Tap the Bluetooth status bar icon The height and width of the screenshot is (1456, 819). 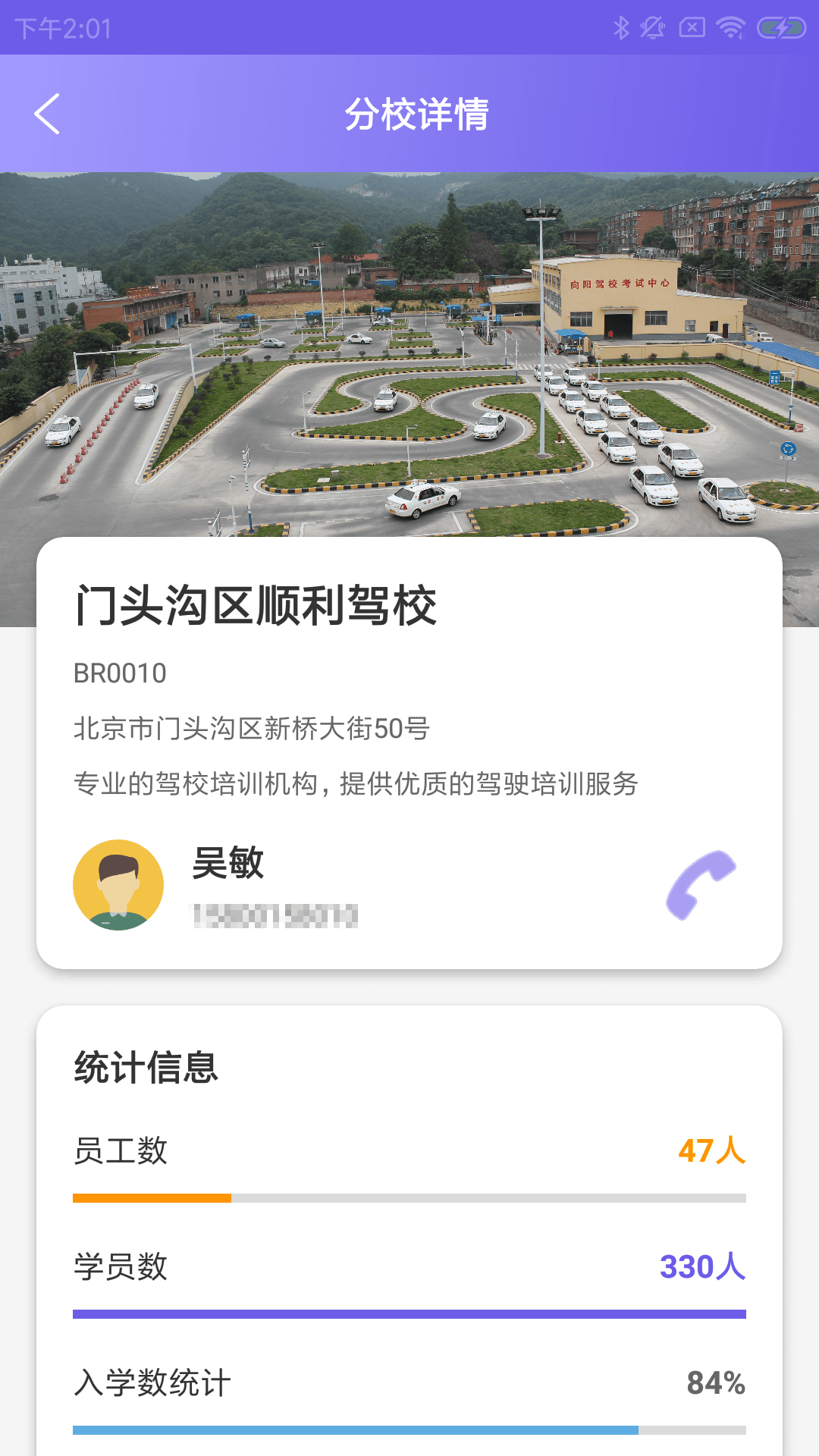click(x=622, y=28)
